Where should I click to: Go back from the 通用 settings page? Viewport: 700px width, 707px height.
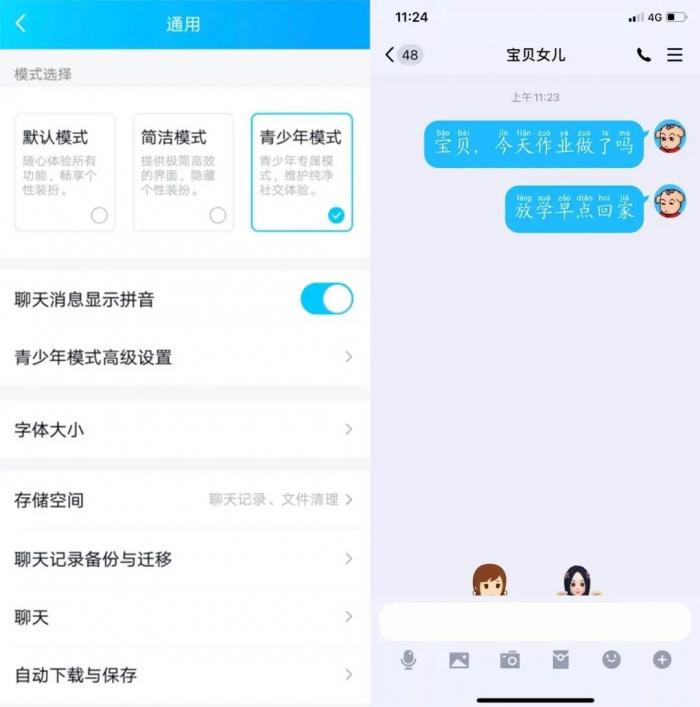pos(21,24)
